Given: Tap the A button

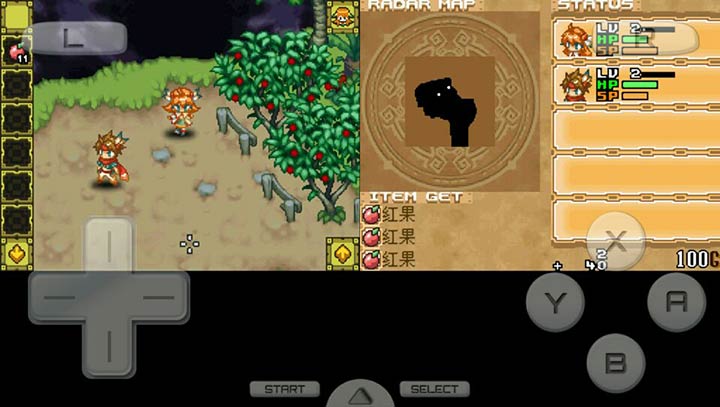Looking at the screenshot, I should click(x=676, y=301).
